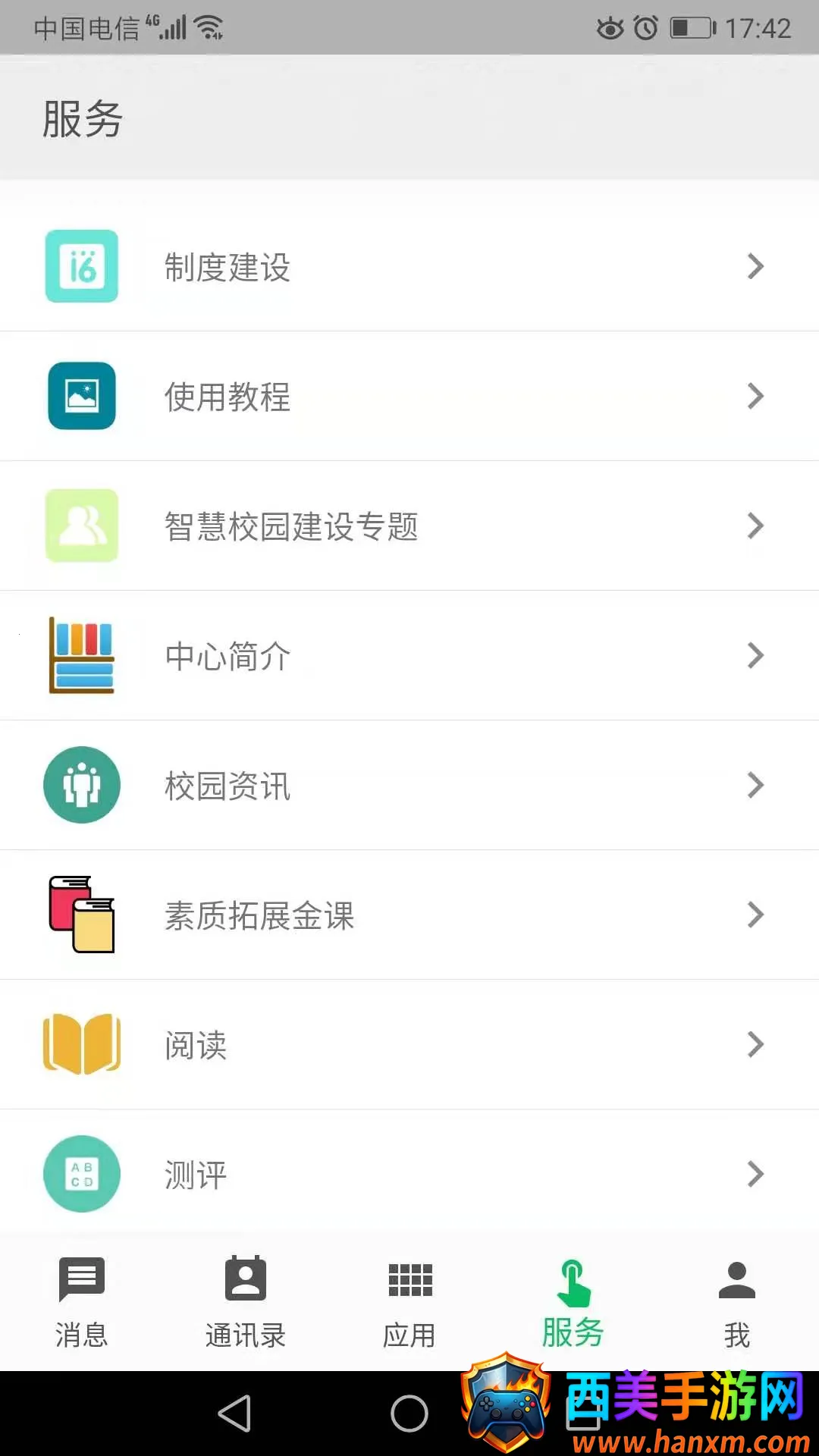Open the 阅读 reading section
The image size is (819, 1456).
[x=409, y=1045]
